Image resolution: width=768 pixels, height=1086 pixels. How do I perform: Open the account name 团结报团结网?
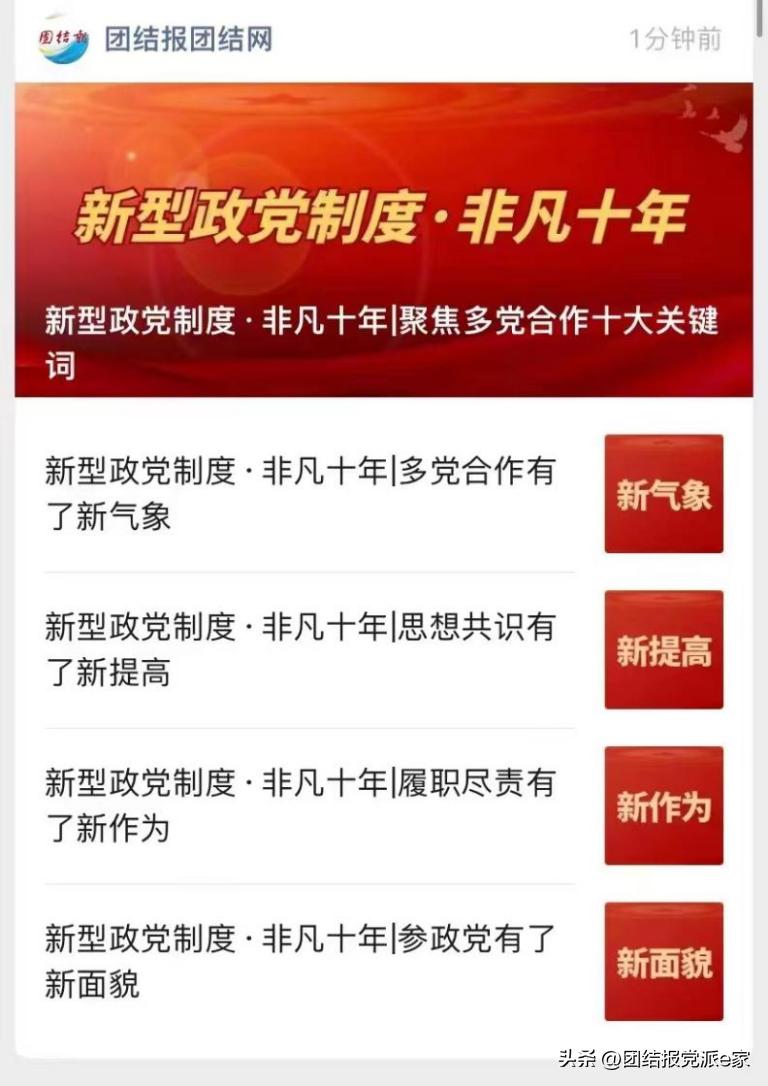[x=190, y=38]
